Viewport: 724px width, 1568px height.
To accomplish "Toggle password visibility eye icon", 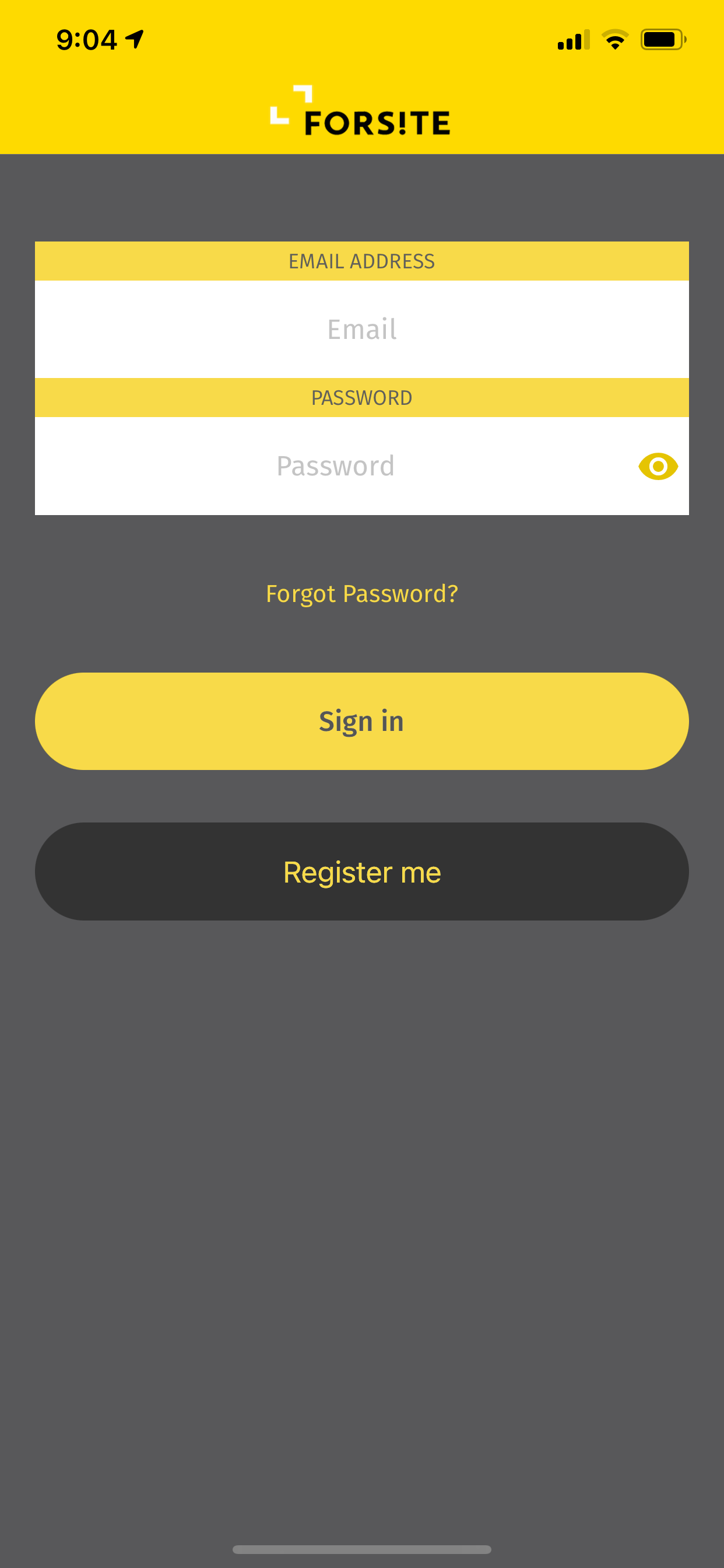I will coord(658,466).
